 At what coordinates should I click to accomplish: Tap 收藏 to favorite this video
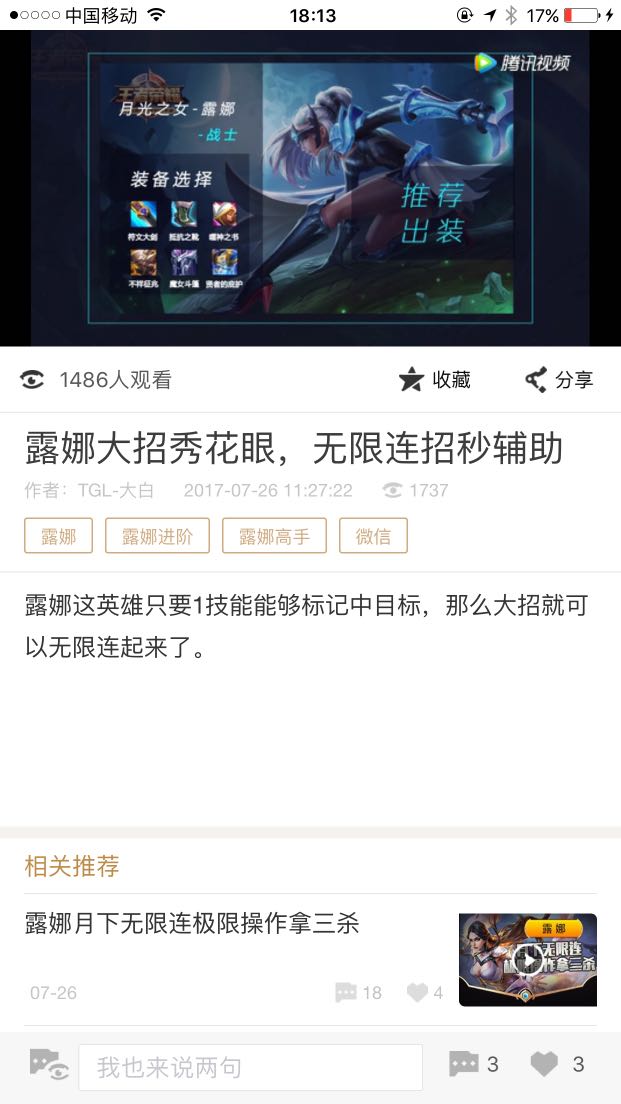point(434,380)
